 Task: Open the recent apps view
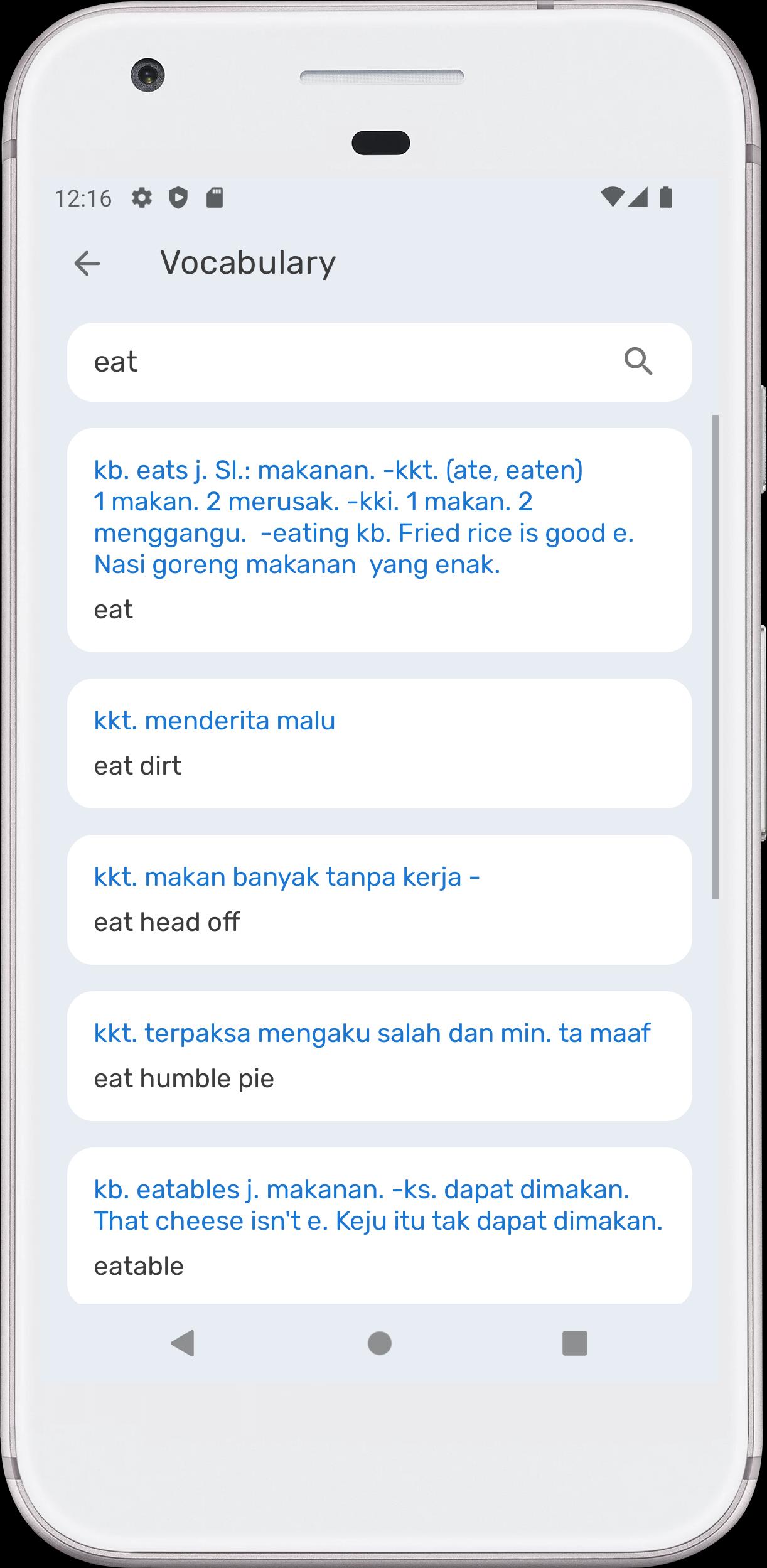[x=574, y=1343]
